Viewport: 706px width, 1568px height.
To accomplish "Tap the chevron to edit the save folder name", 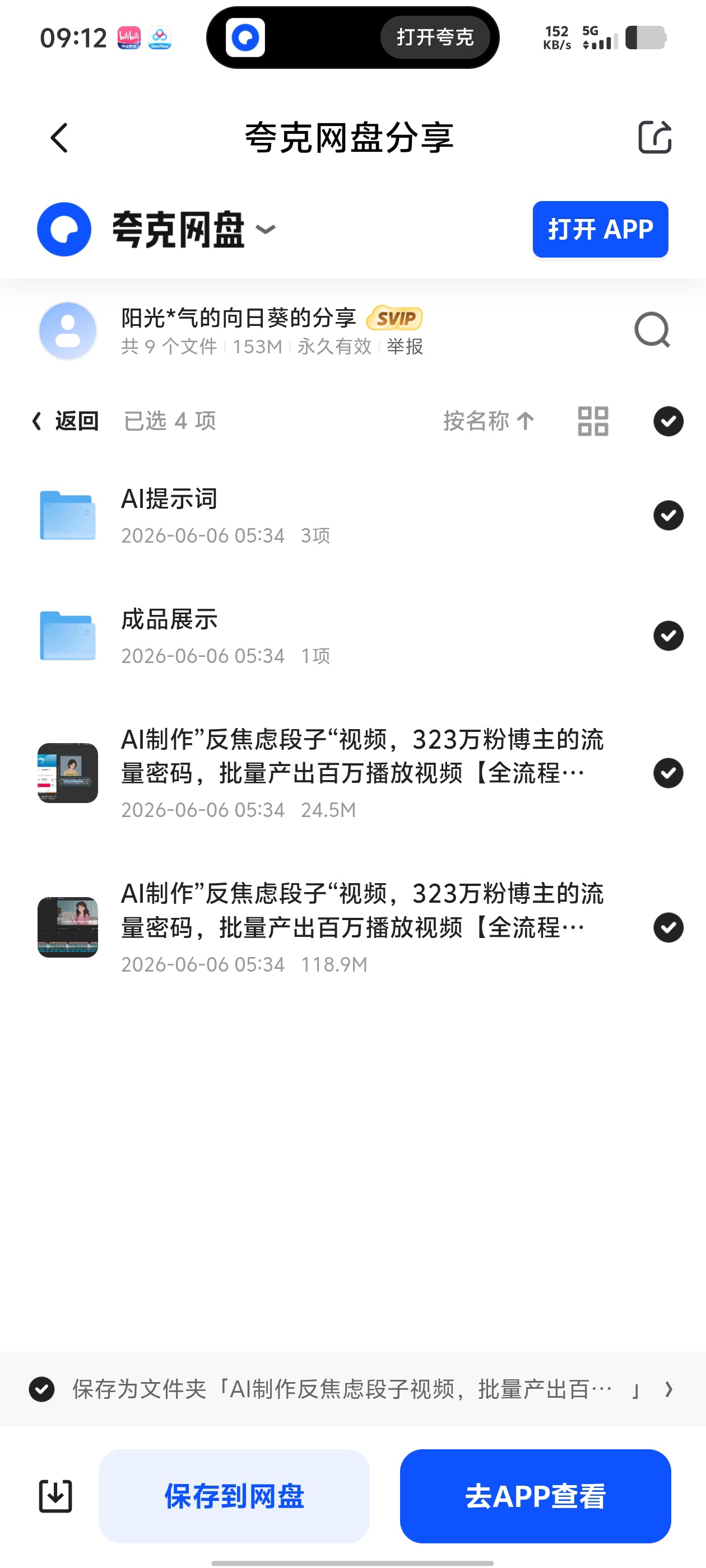I will click(669, 1390).
